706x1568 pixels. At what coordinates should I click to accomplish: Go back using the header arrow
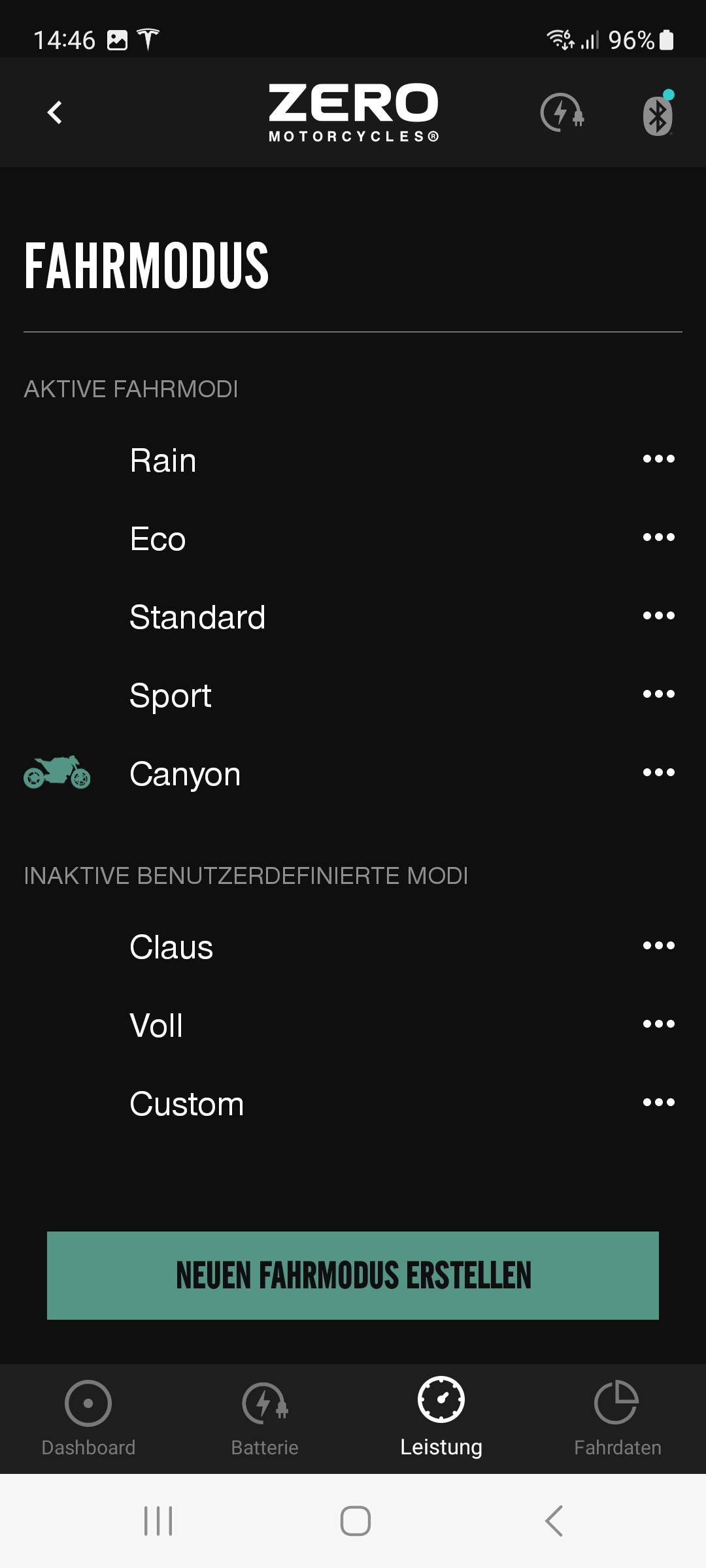(x=55, y=112)
